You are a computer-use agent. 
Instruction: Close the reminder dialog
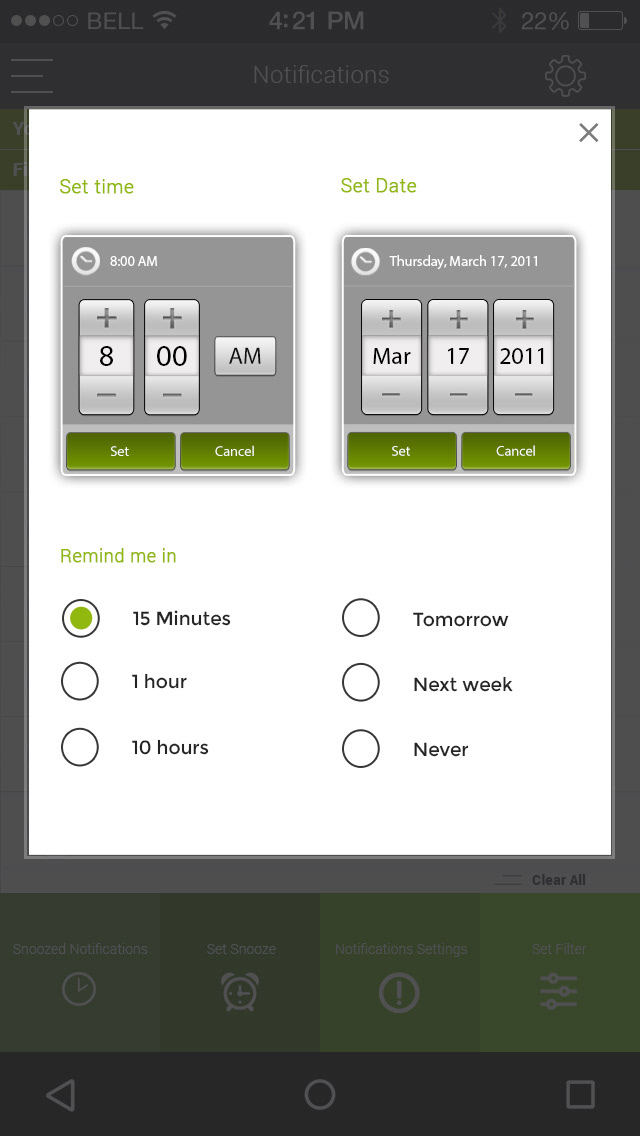click(x=588, y=133)
